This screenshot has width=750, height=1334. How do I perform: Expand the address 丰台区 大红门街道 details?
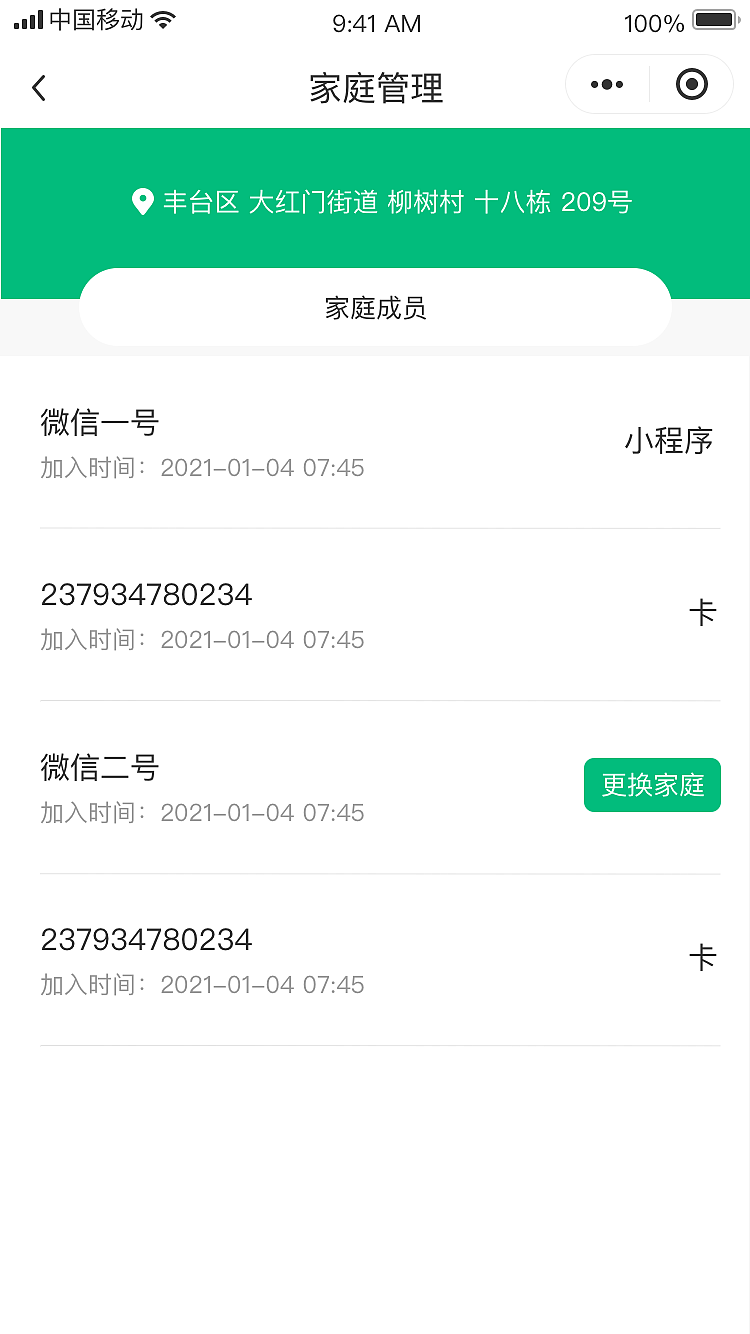click(399, 202)
